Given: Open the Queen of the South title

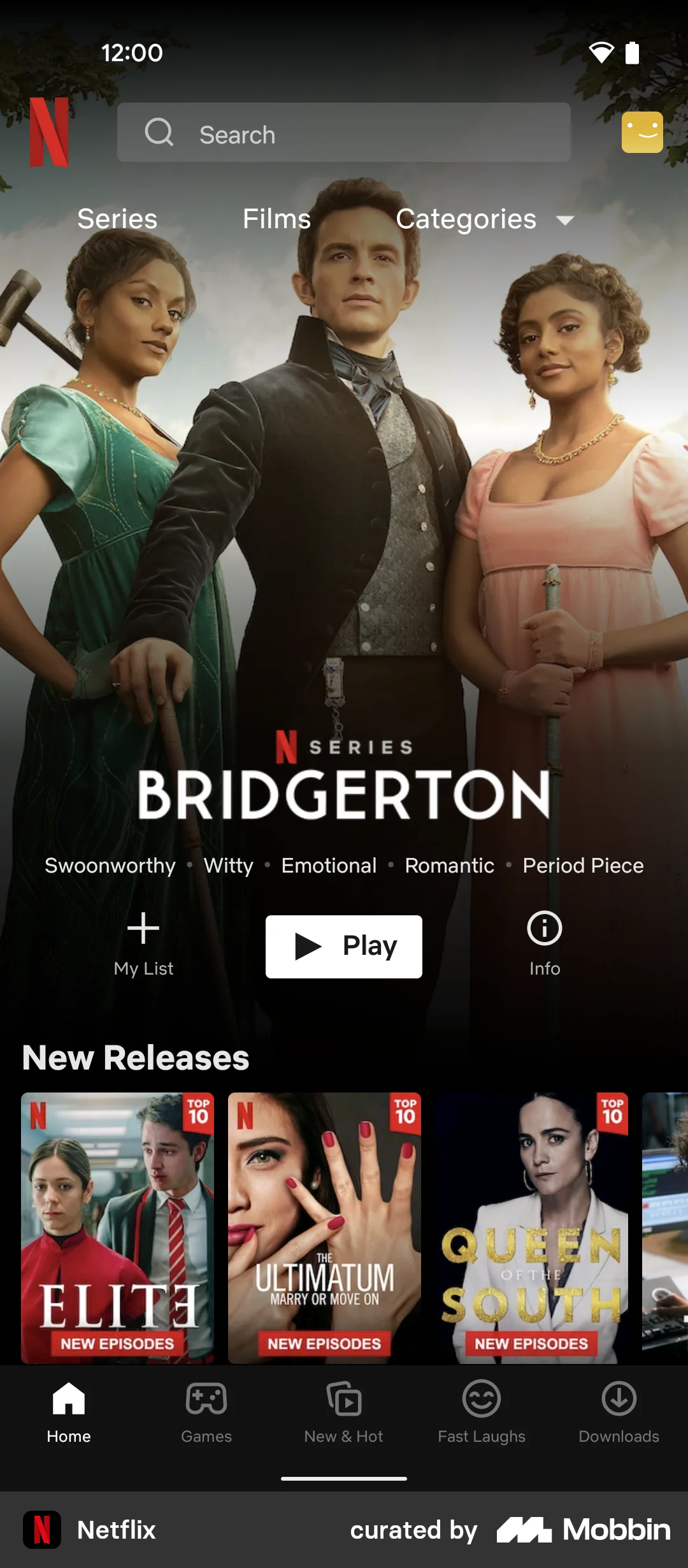Looking at the screenshot, I should [531, 1228].
